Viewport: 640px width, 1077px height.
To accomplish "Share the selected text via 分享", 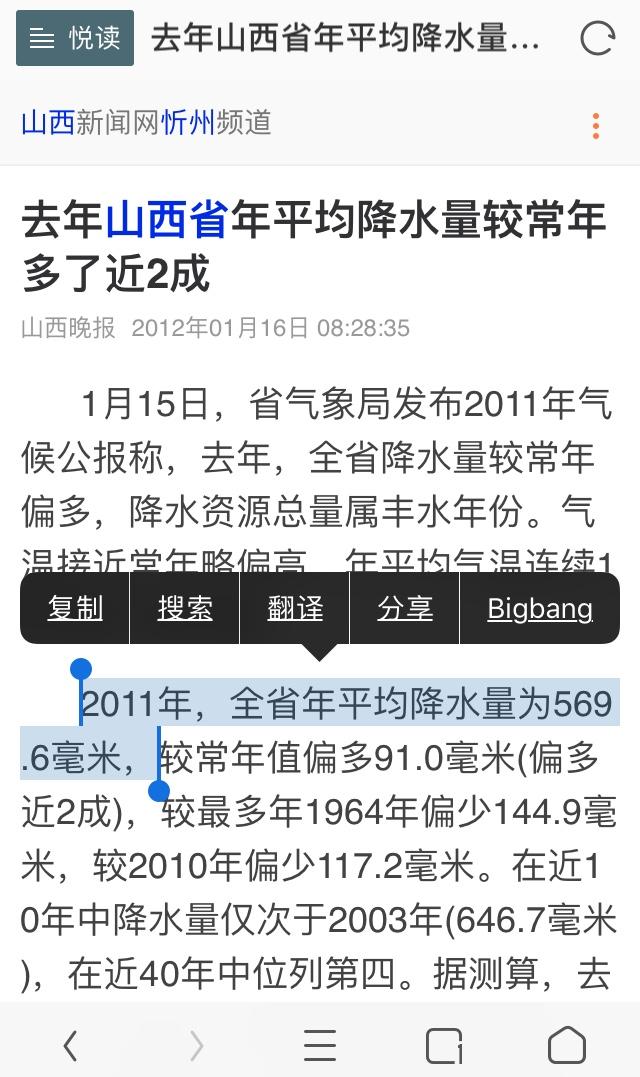I will [x=404, y=608].
